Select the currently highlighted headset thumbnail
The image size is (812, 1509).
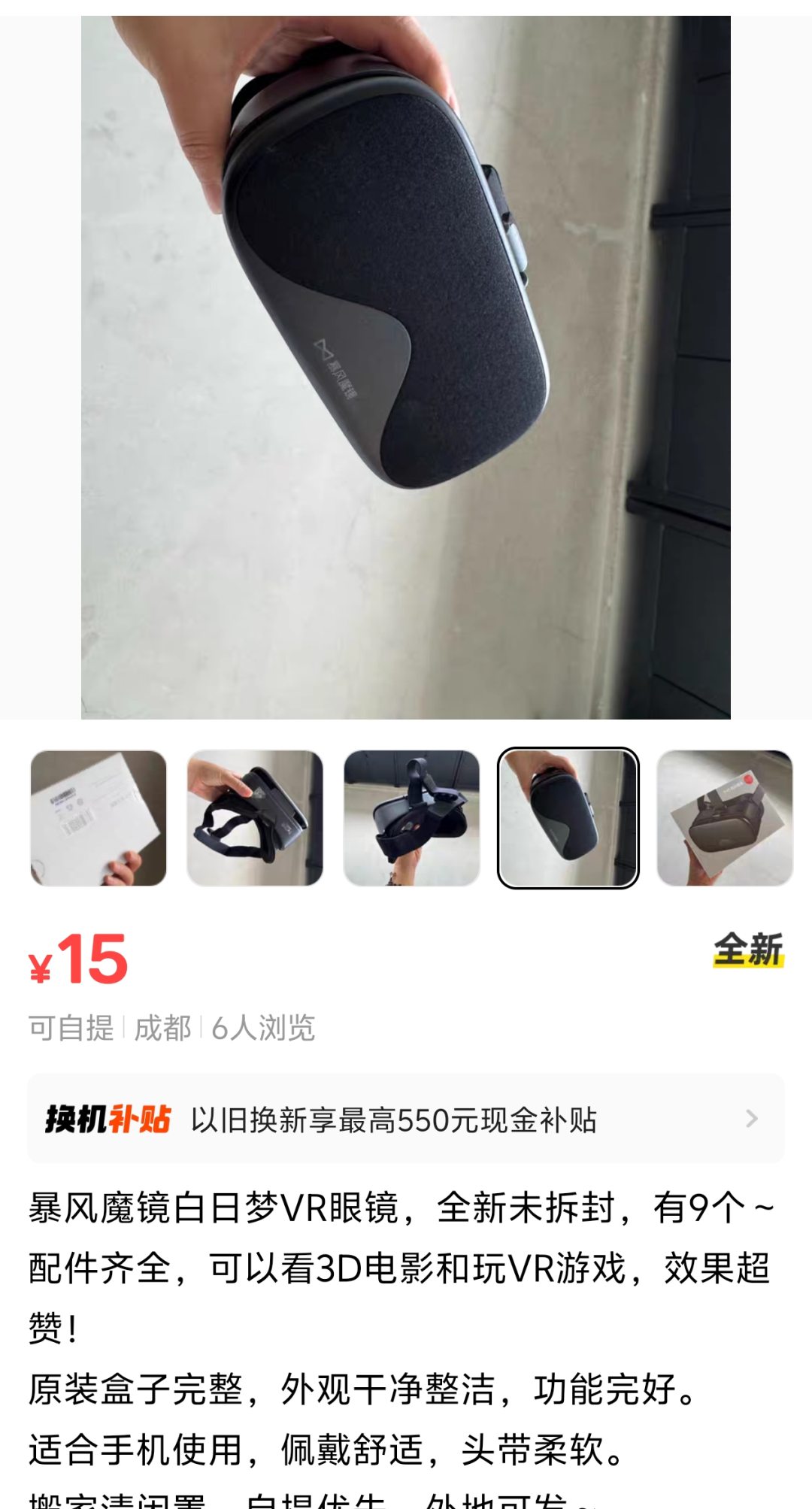pyautogui.click(x=569, y=820)
